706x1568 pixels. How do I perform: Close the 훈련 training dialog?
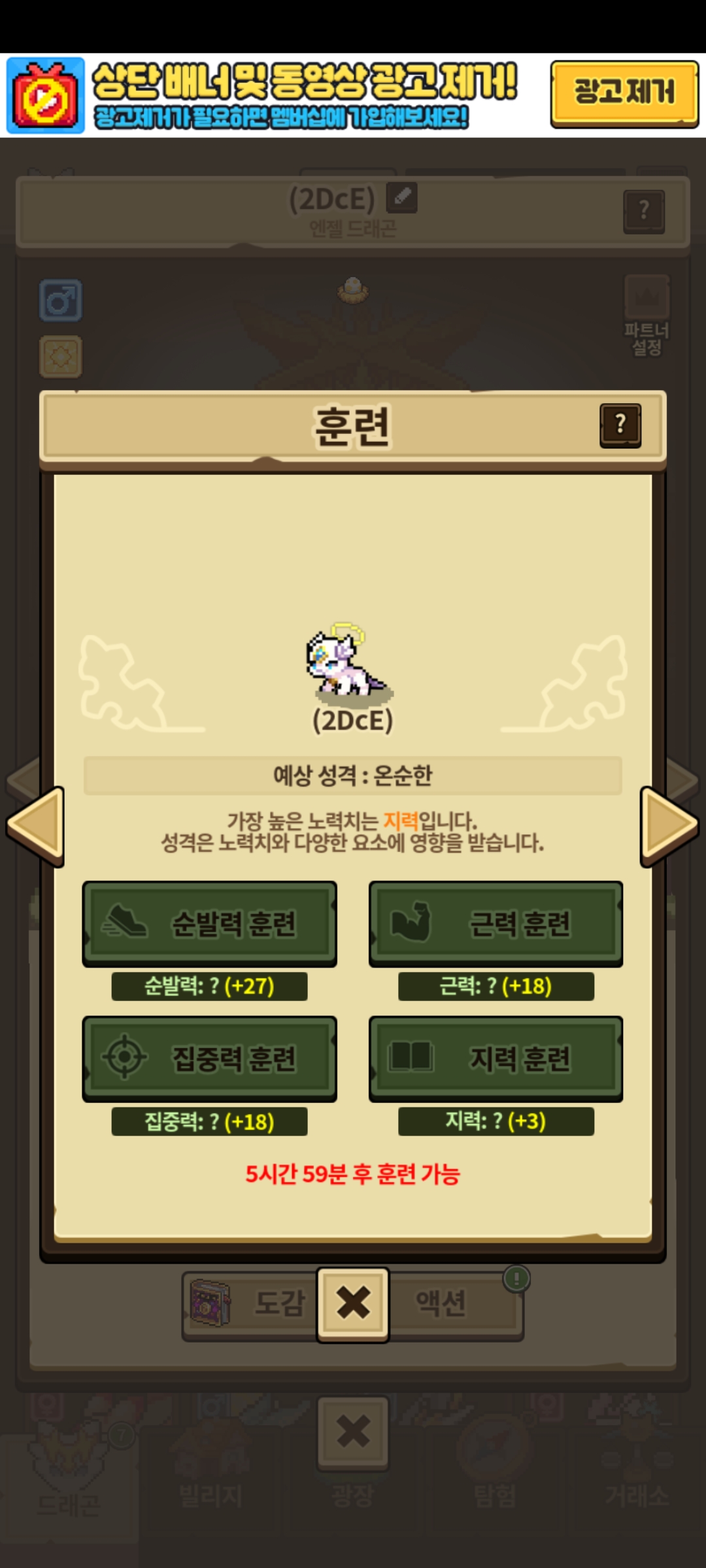(x=353, y=1304)
